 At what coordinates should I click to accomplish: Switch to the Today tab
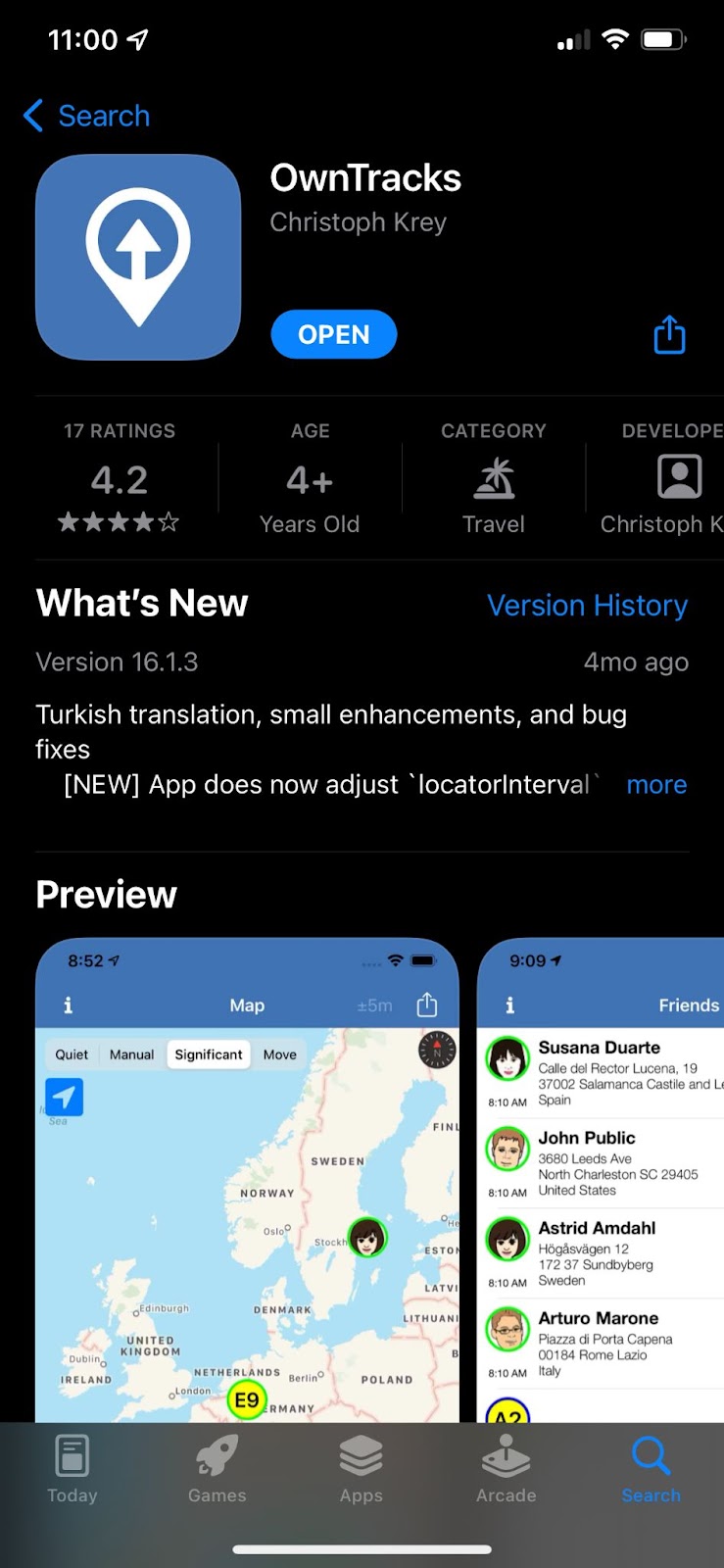coord(72,1468)
